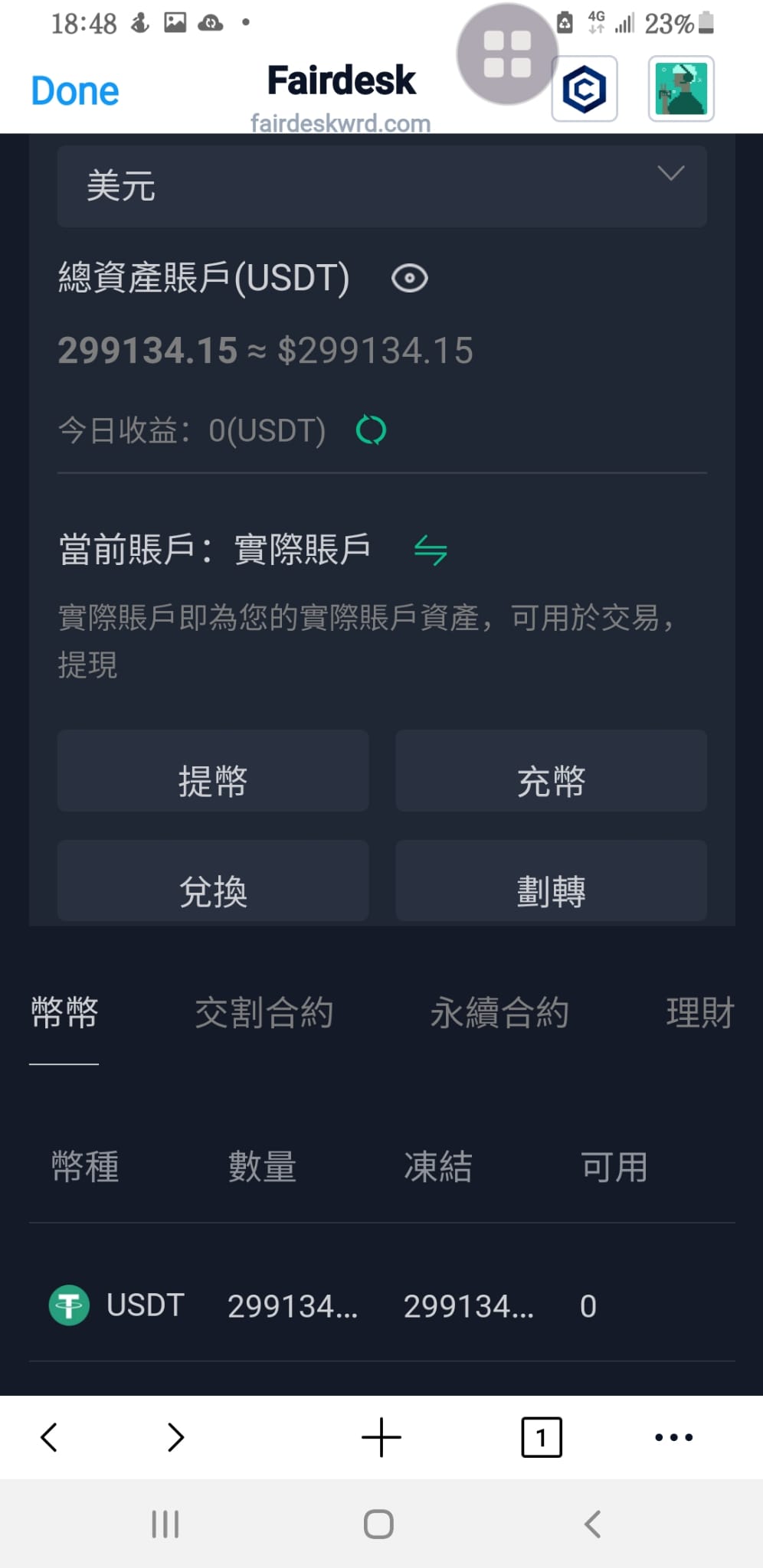Tap the system home button
This screenshot has width=763, height=1568.
378,1524
